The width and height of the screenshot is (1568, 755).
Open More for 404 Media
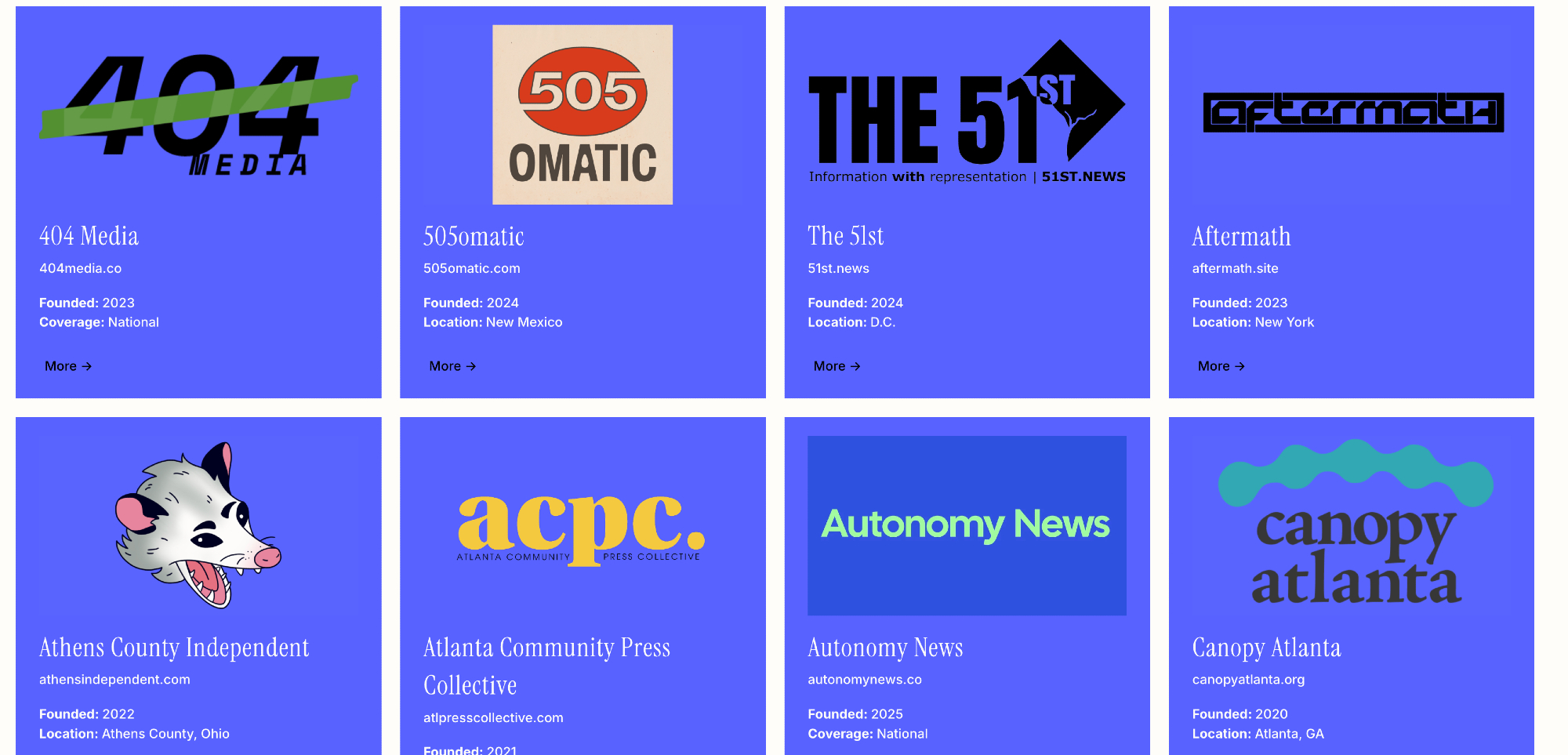[x=68, y=366]
